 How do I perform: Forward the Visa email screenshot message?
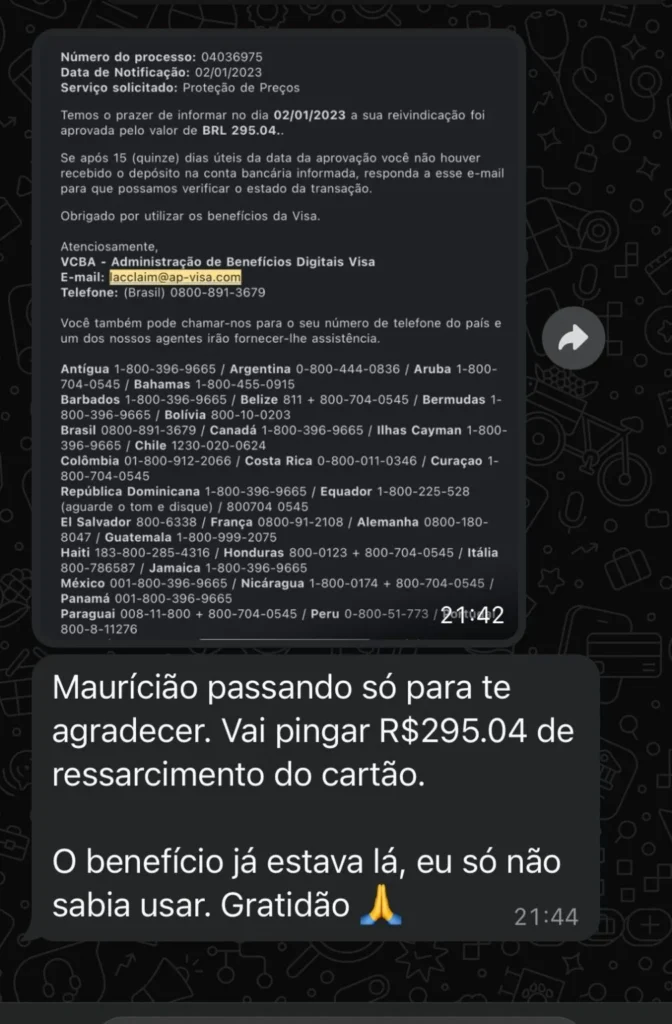[573, 340]
